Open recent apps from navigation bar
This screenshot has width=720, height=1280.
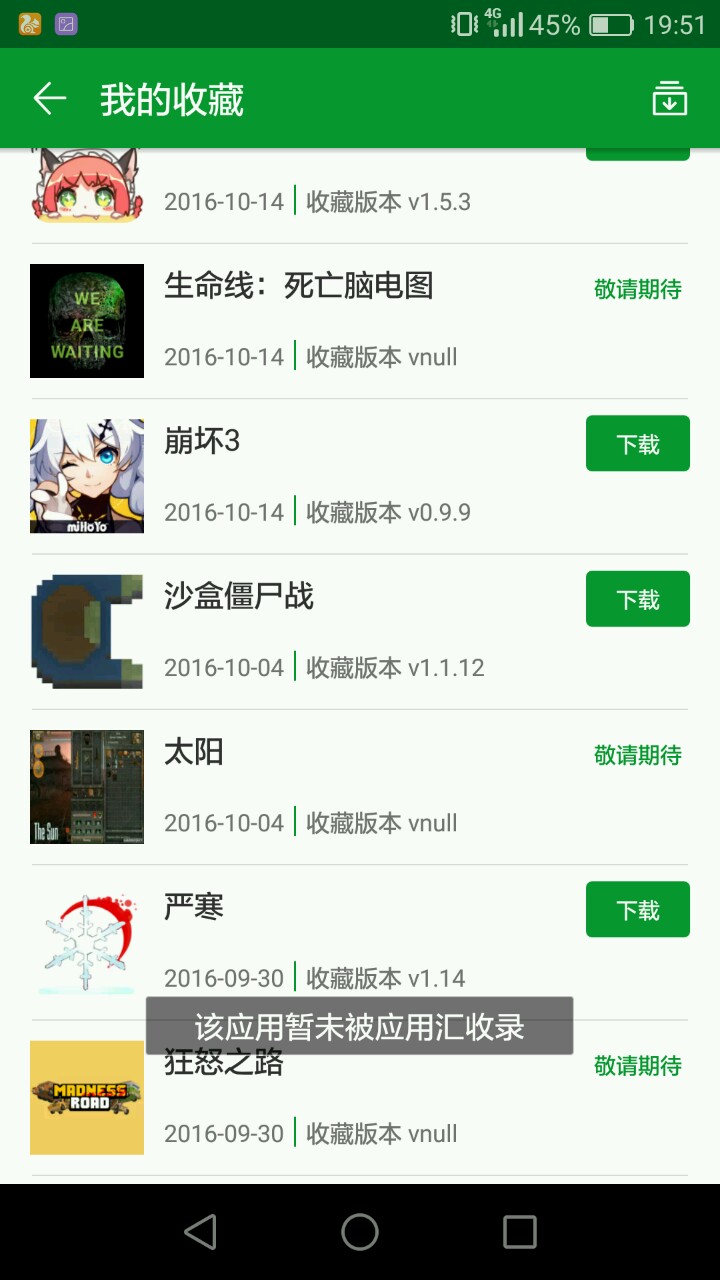(519, 1232)
